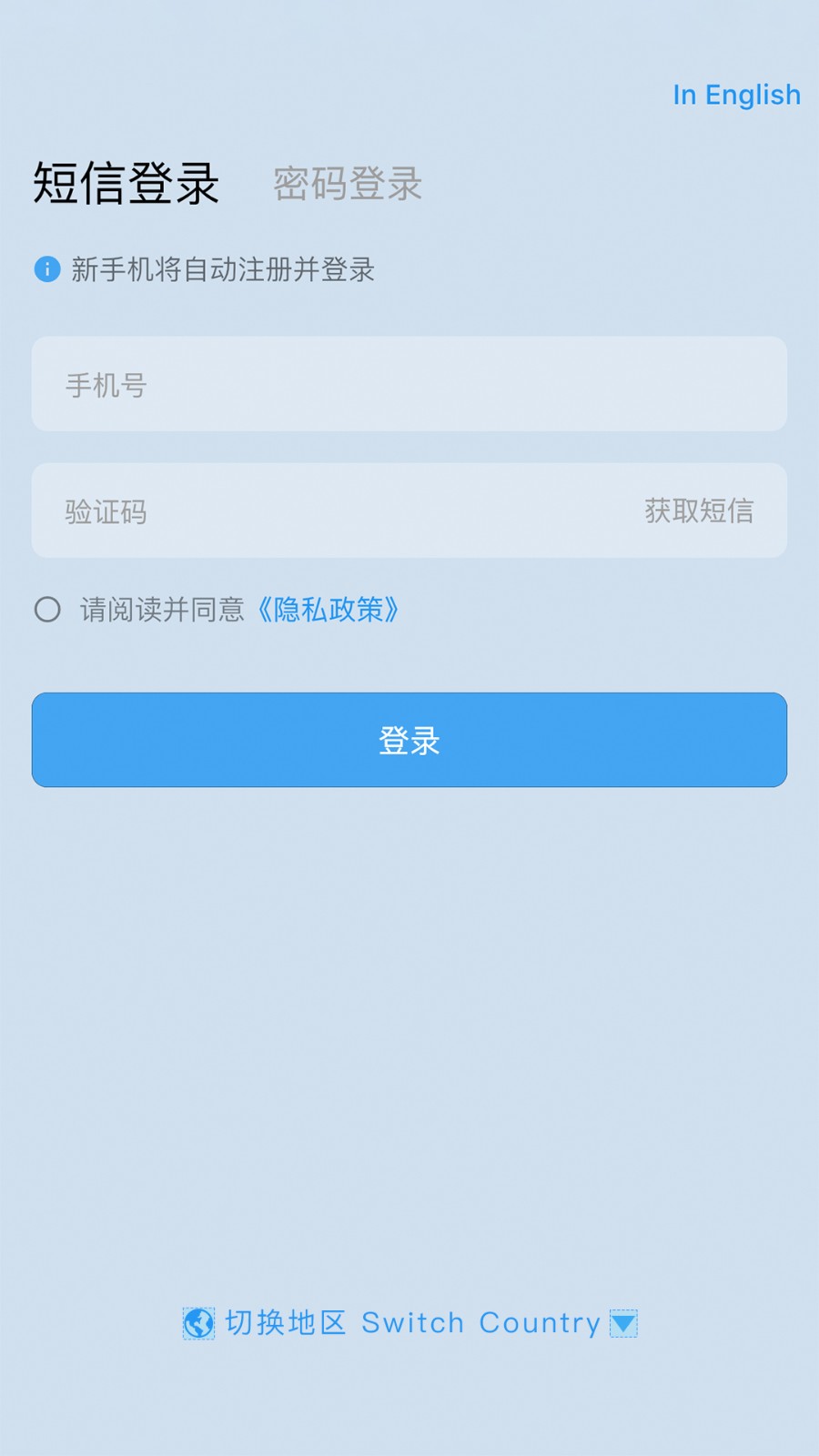Select the world globe symbol at the bottom
The width and height of the screenshot is (819, 1456).
click(x=197, y=1323)
